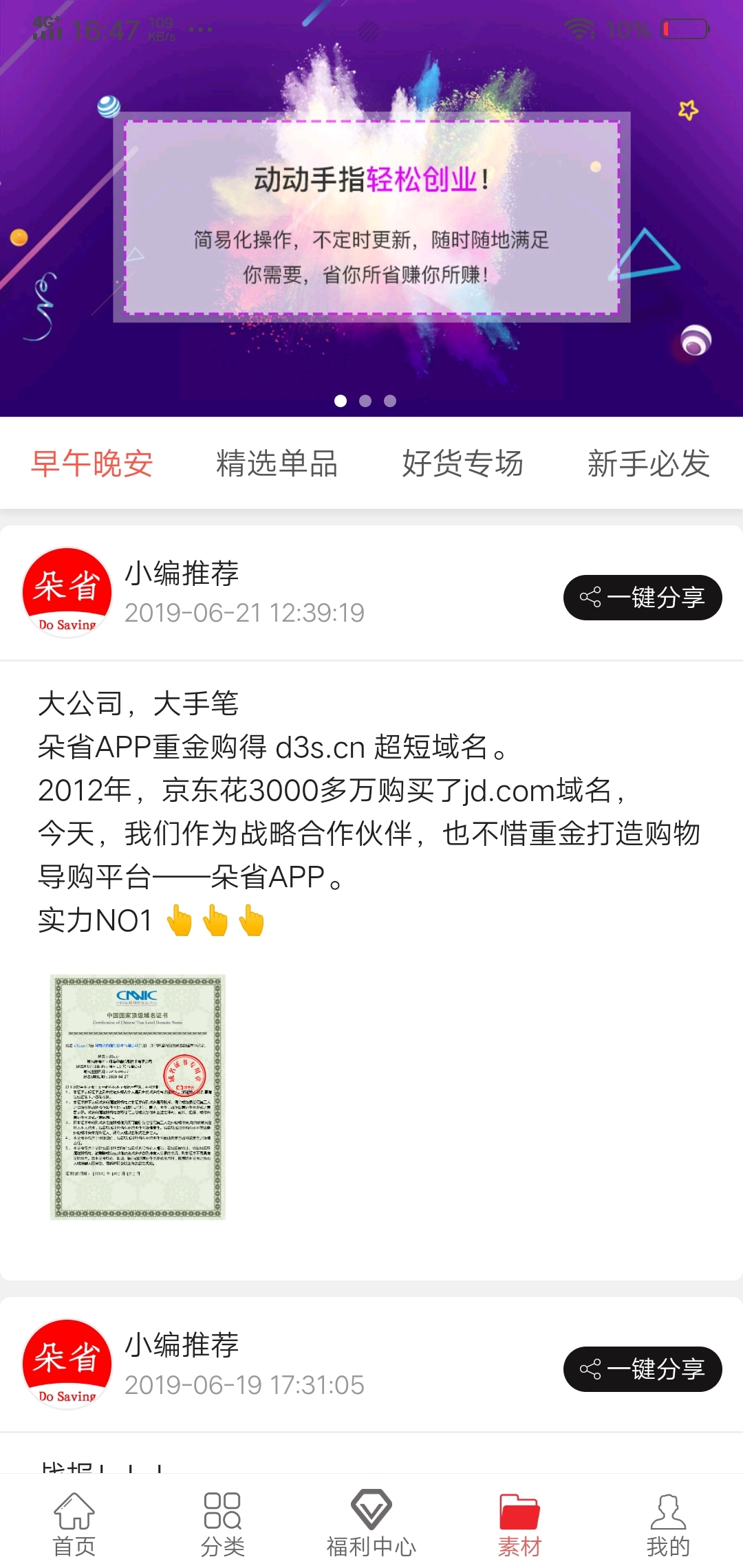The image size is (743, 1568).
Task: Open the 福利中心 tab
Action: [x=371, y=1524]
